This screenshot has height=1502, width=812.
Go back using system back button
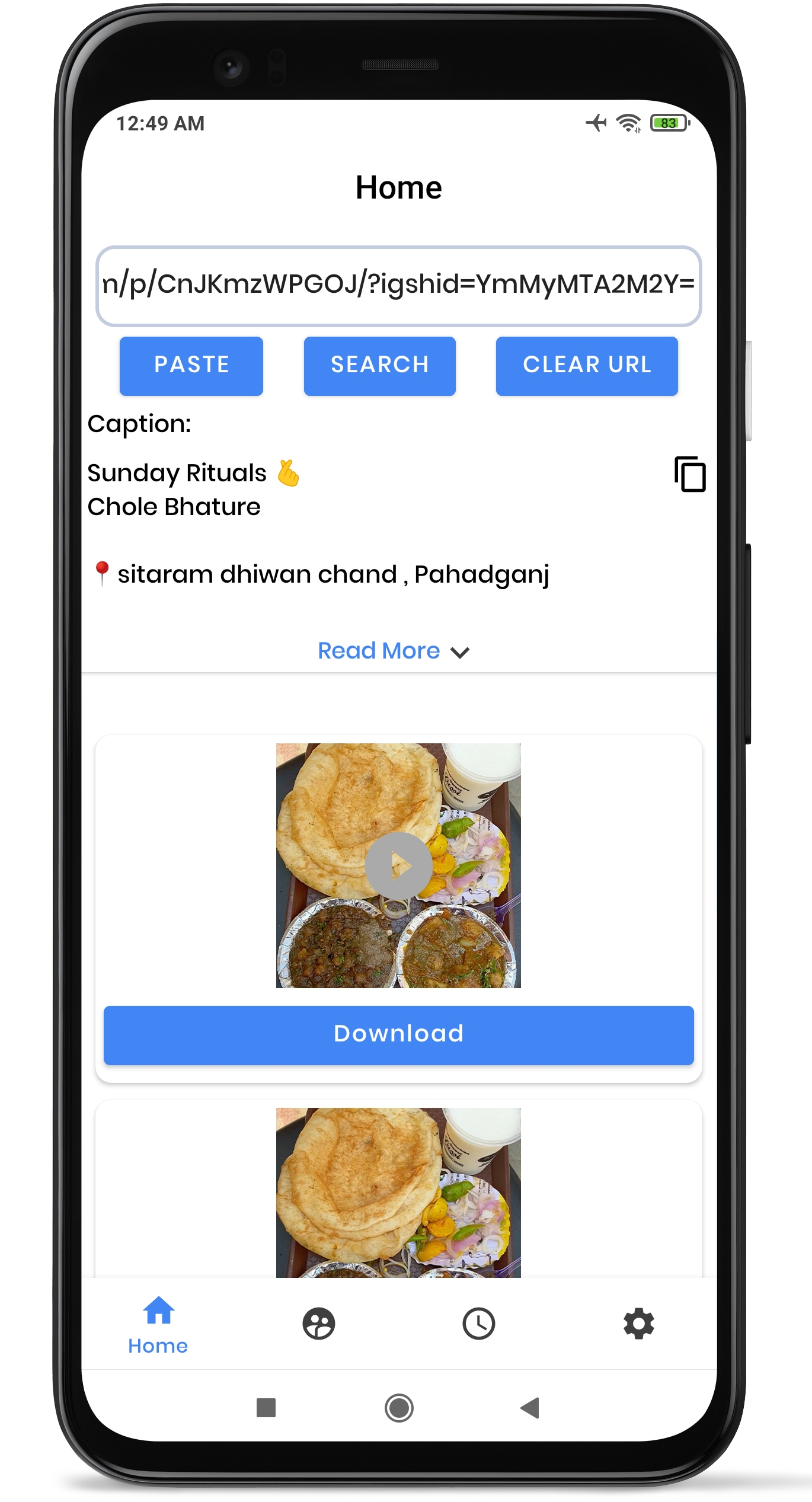pyautogui.click(x=530, y=1407)
